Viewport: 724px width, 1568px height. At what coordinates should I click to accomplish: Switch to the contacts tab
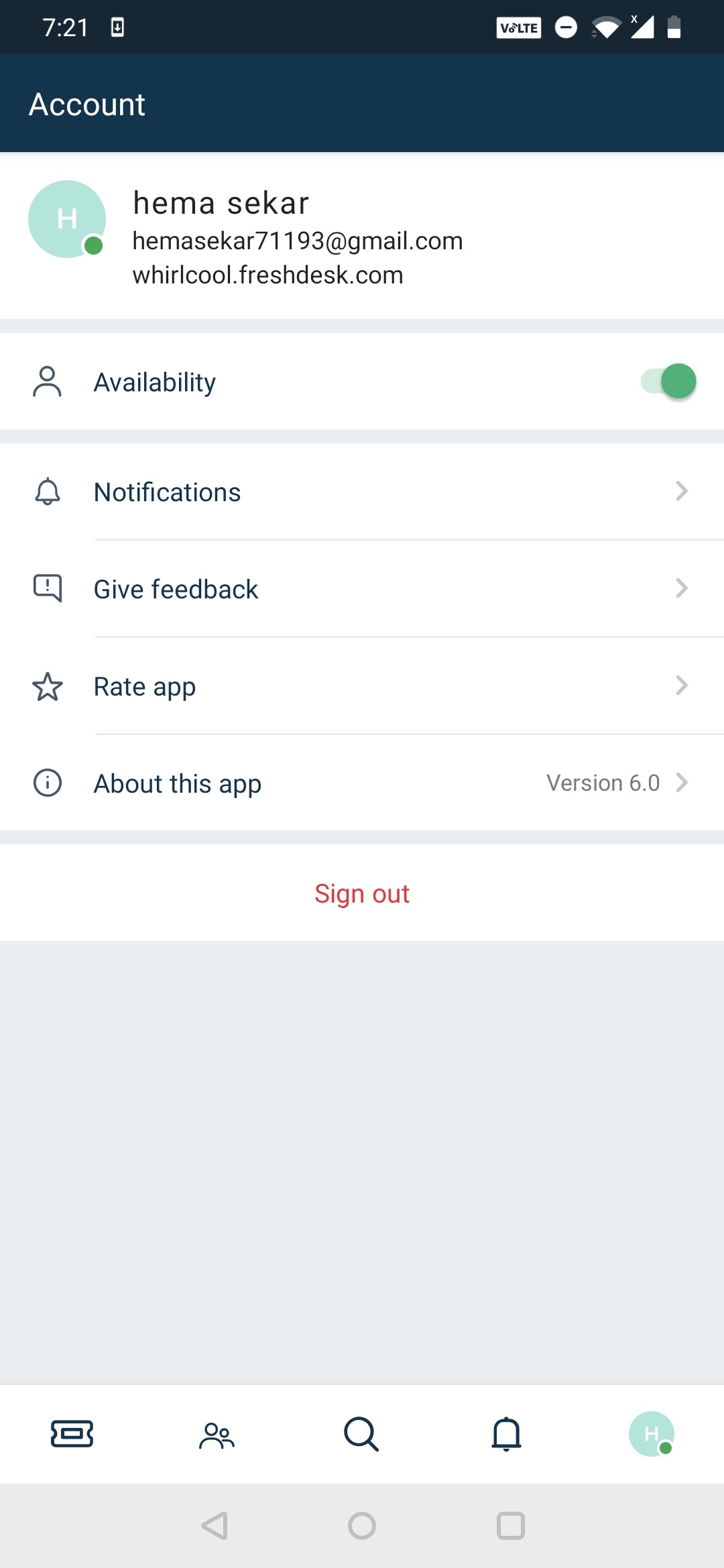[217, 1435]
